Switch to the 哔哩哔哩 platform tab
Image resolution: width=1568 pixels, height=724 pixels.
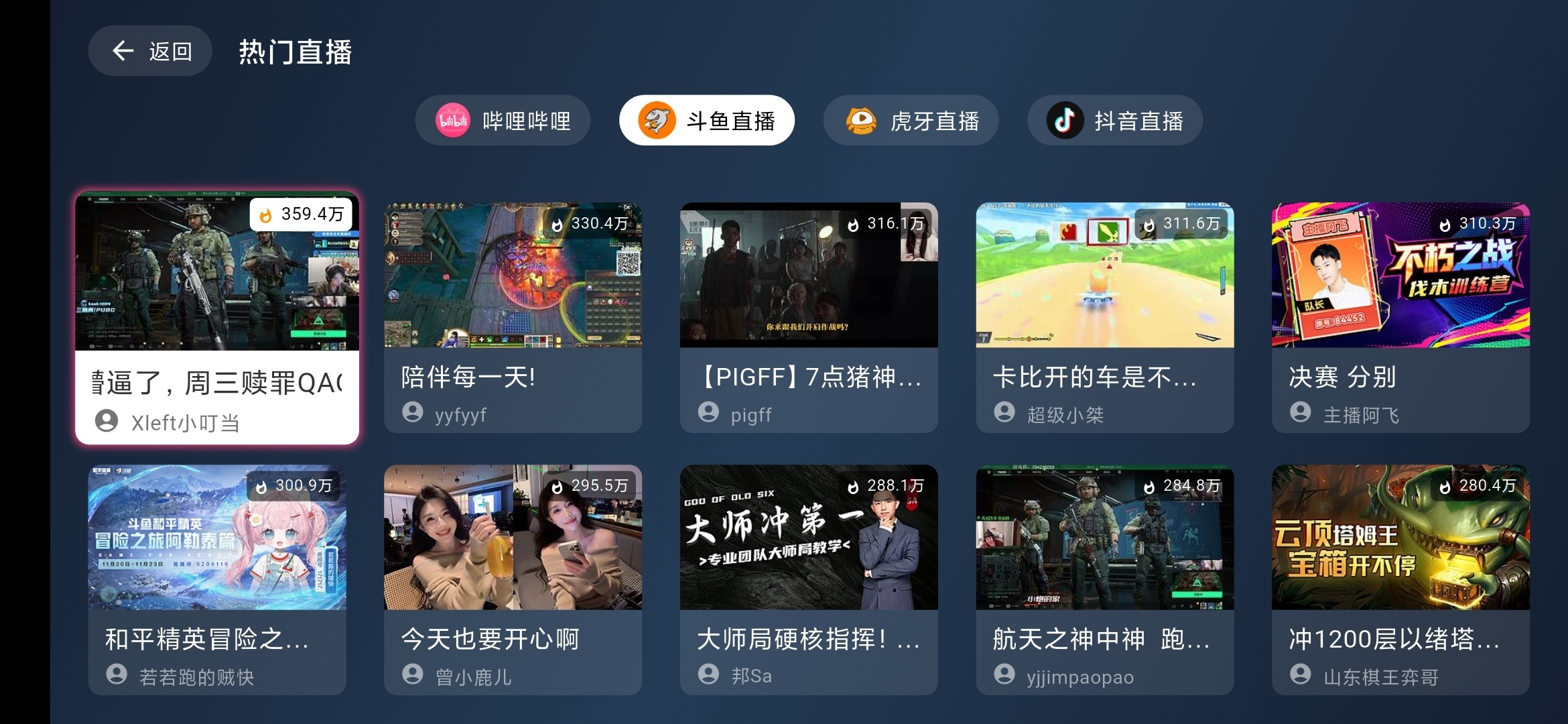tap(503, 121)
